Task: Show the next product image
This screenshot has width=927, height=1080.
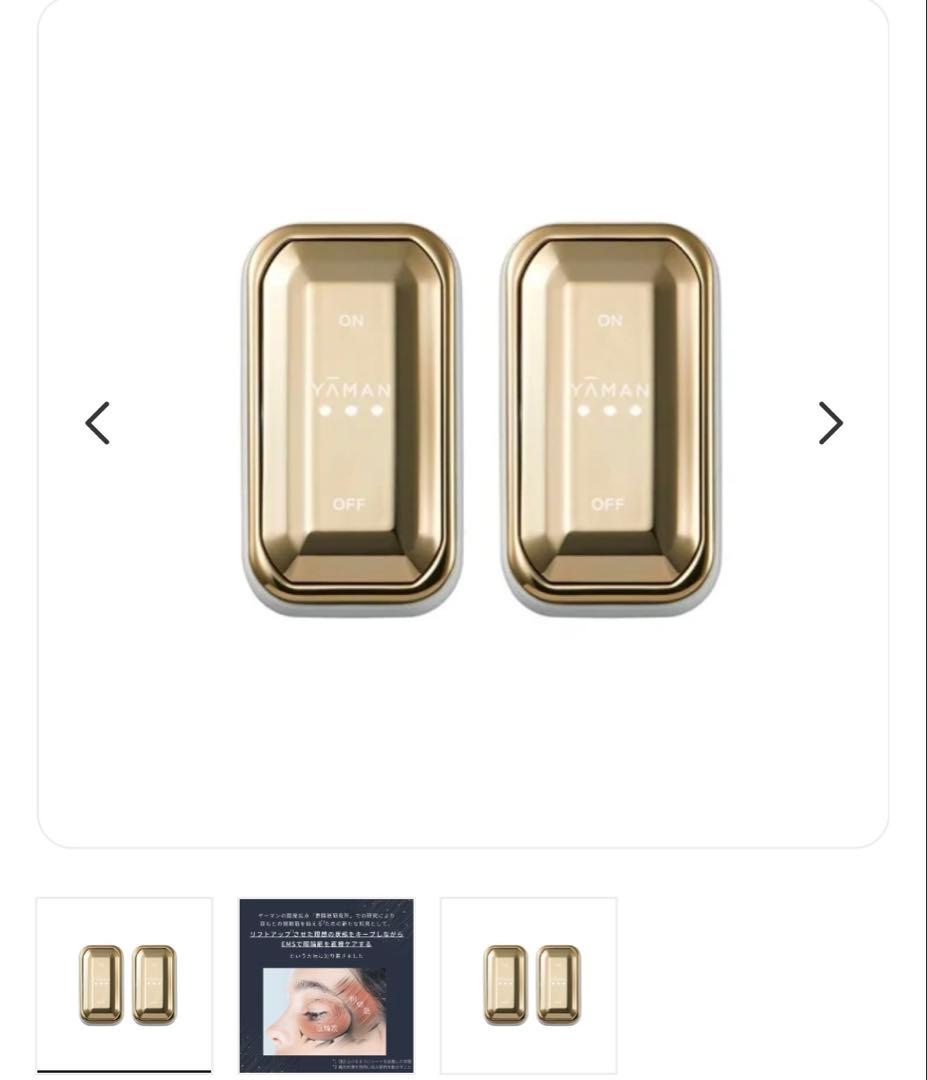Action: (x=830, y=423)
